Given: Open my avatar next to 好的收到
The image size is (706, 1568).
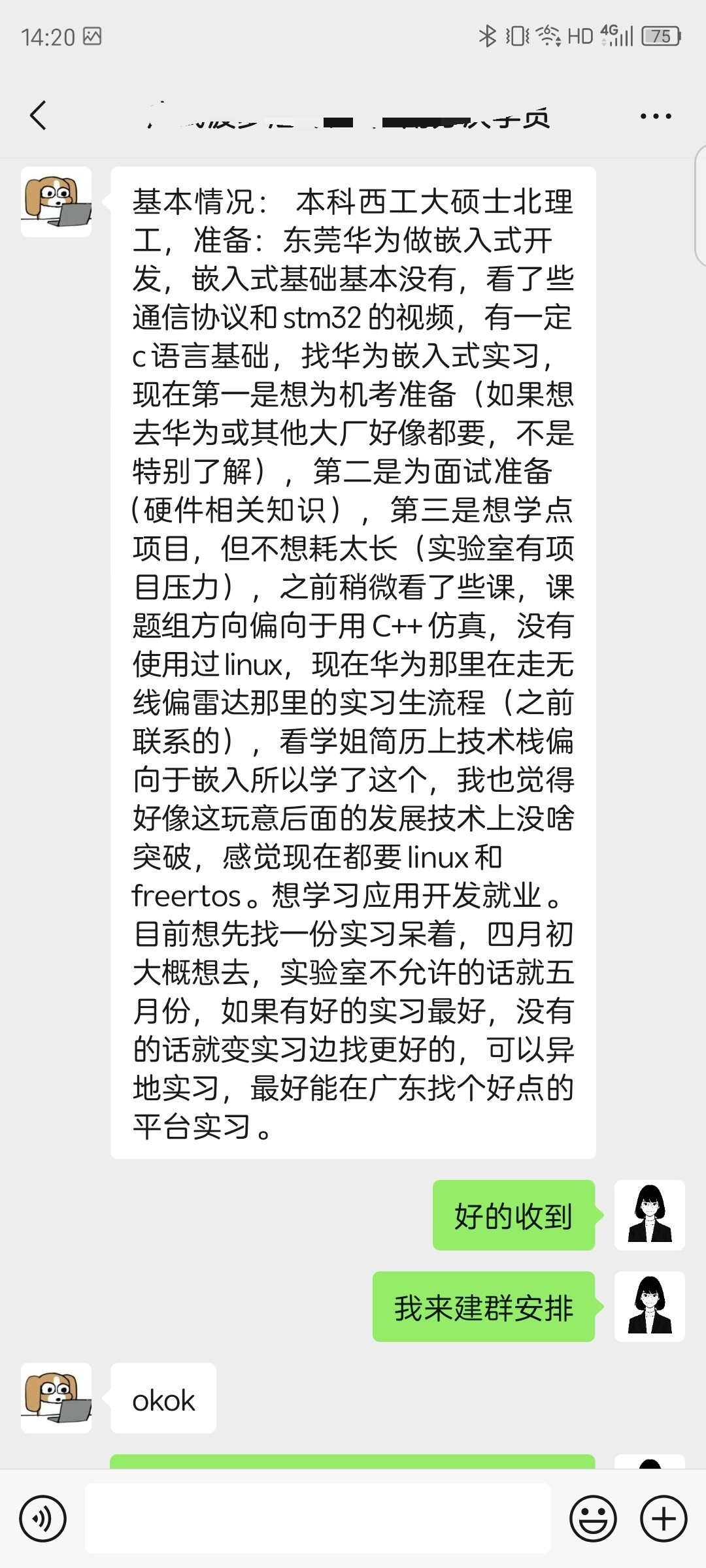Looking at the screenshot, I should tap(650, 1215).
